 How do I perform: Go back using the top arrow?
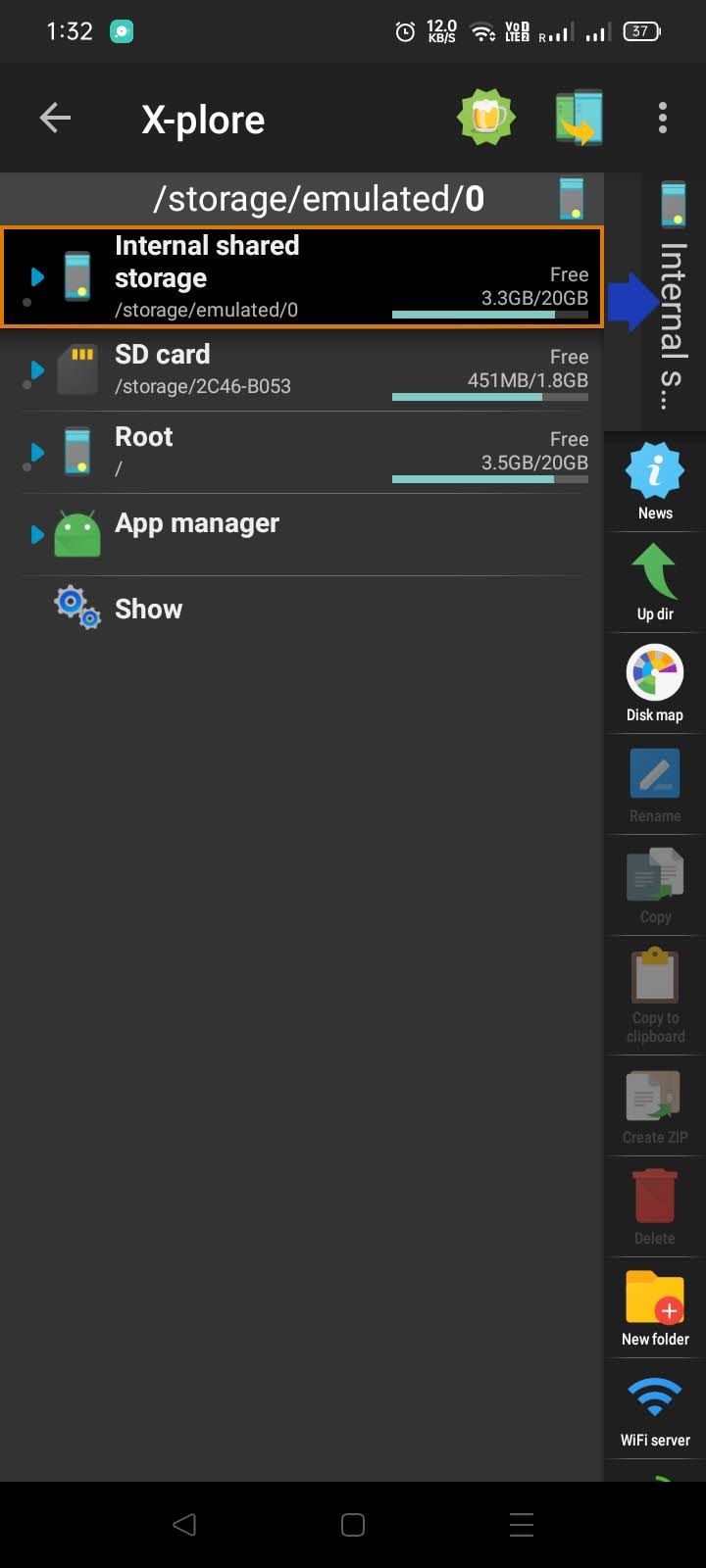55,119
